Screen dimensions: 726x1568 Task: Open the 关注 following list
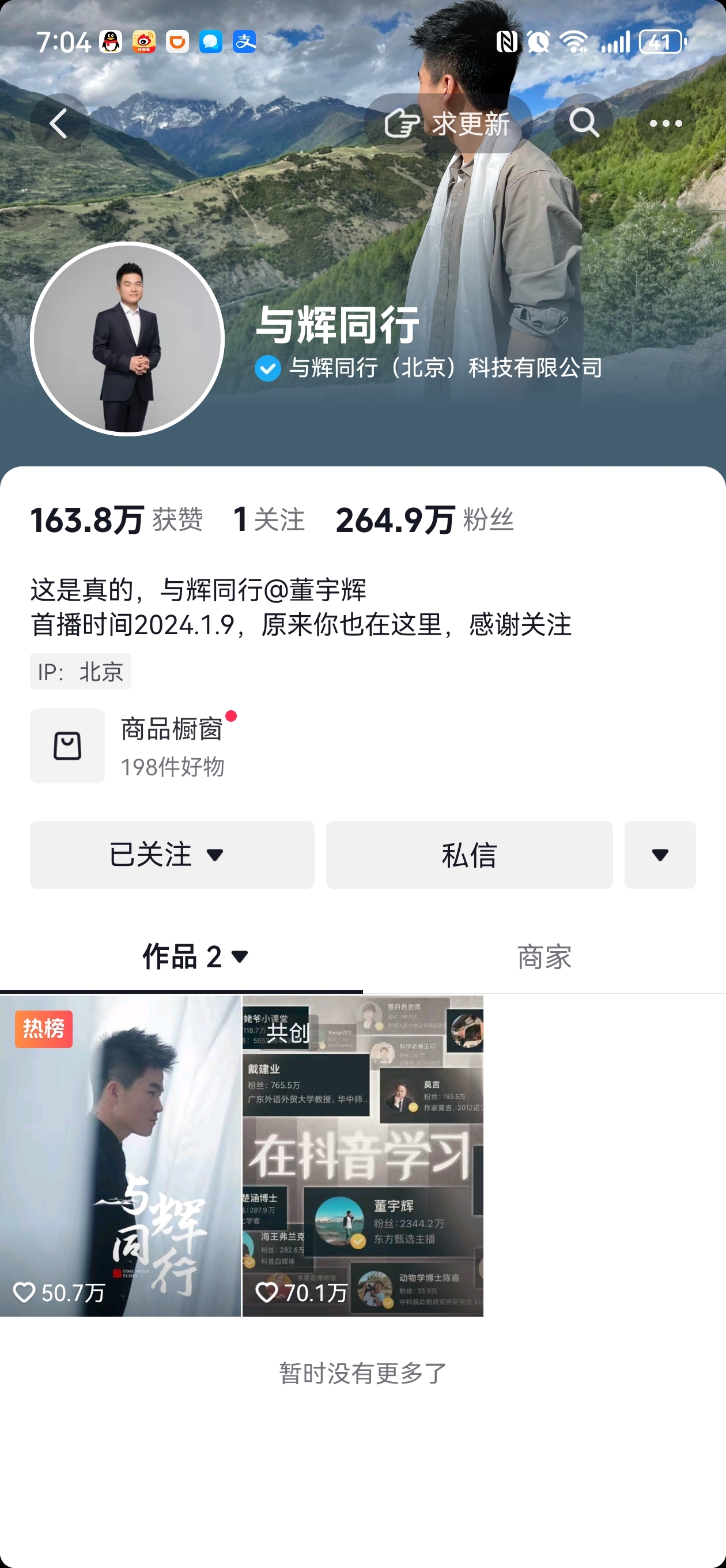(269, 520)
